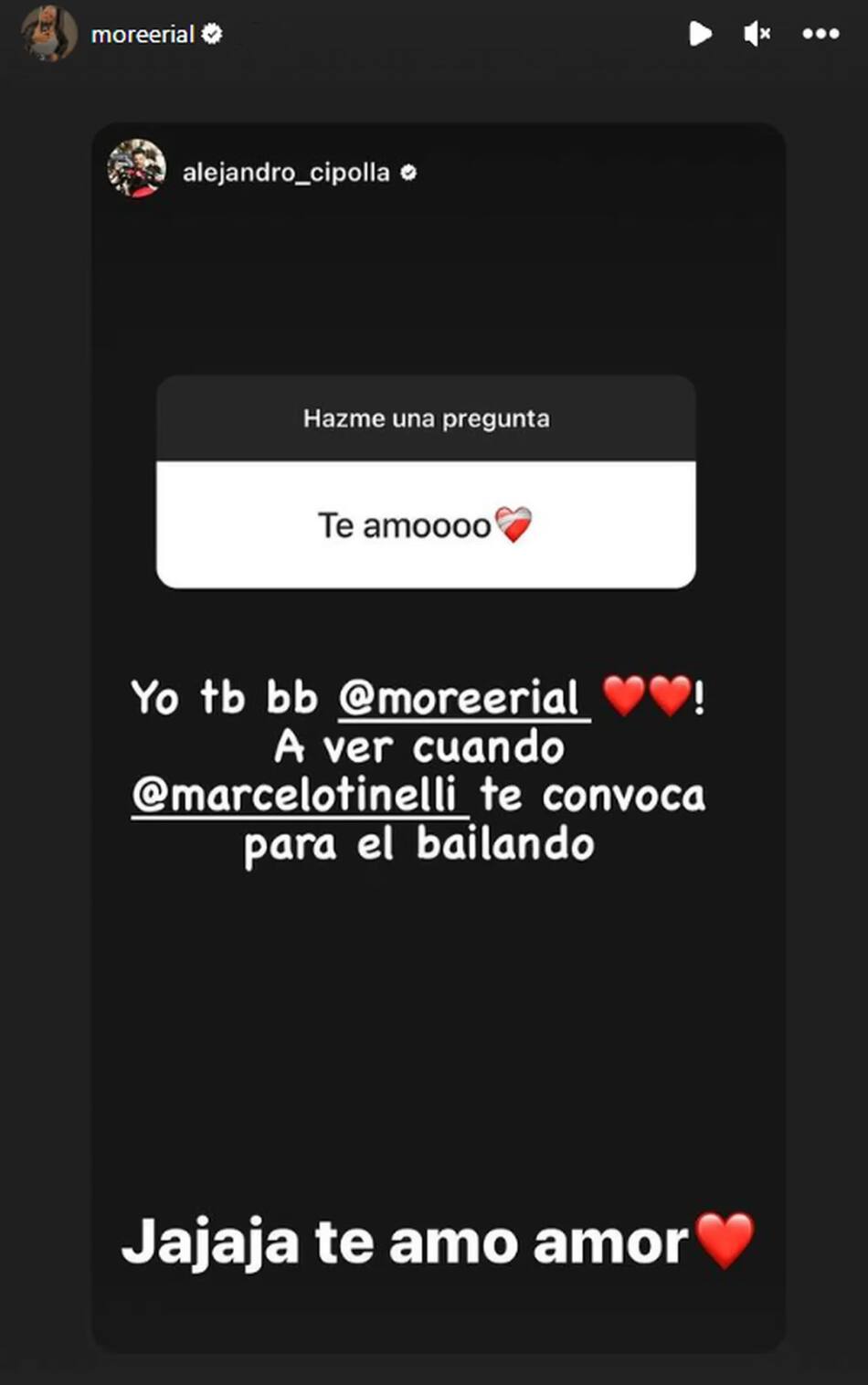Screen dimensions: 868x1385
Task: Tap the @marcelotinelli mention
Action: tap(301, 795)
